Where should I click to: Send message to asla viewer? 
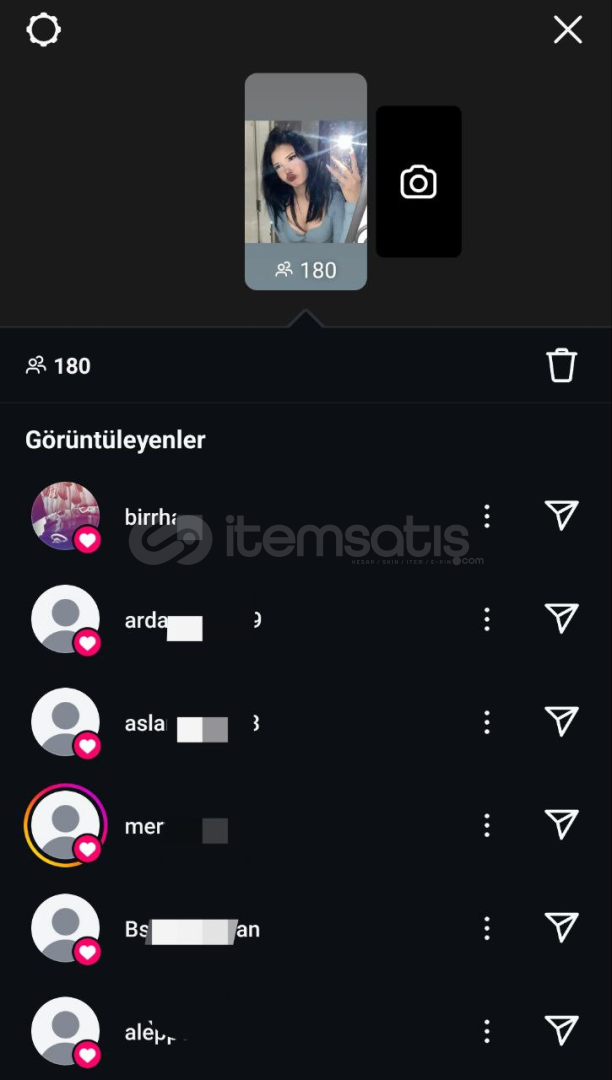(x=561, y=721)
